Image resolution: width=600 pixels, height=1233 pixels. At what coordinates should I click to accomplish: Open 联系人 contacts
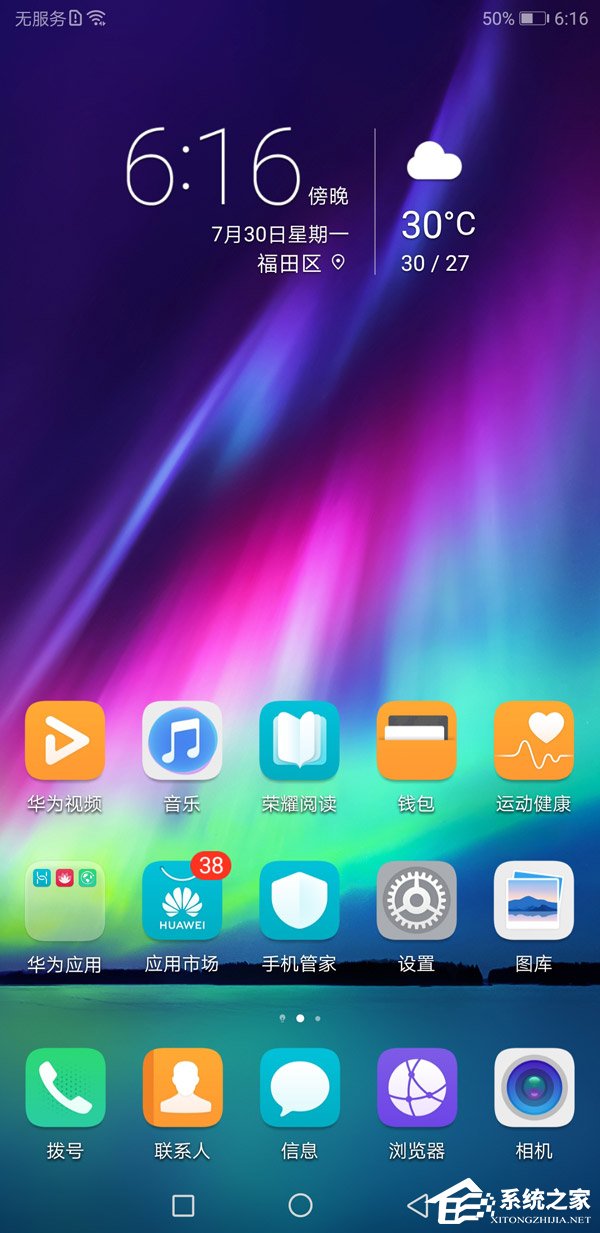coord(182,1088)
